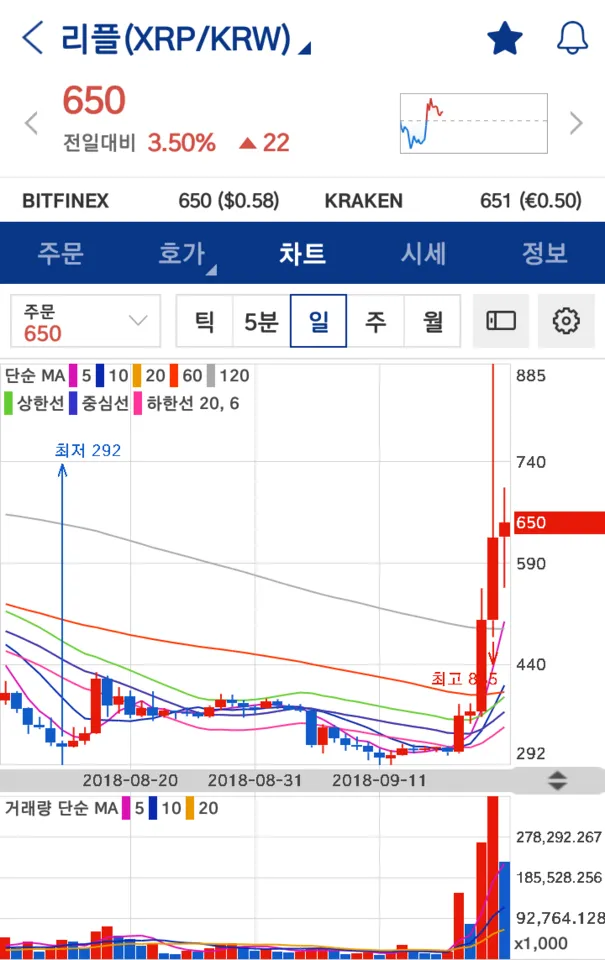605x960 pixels.
Task: Expand the 주문 650 dropdown
Action: [x=85, y=321]
